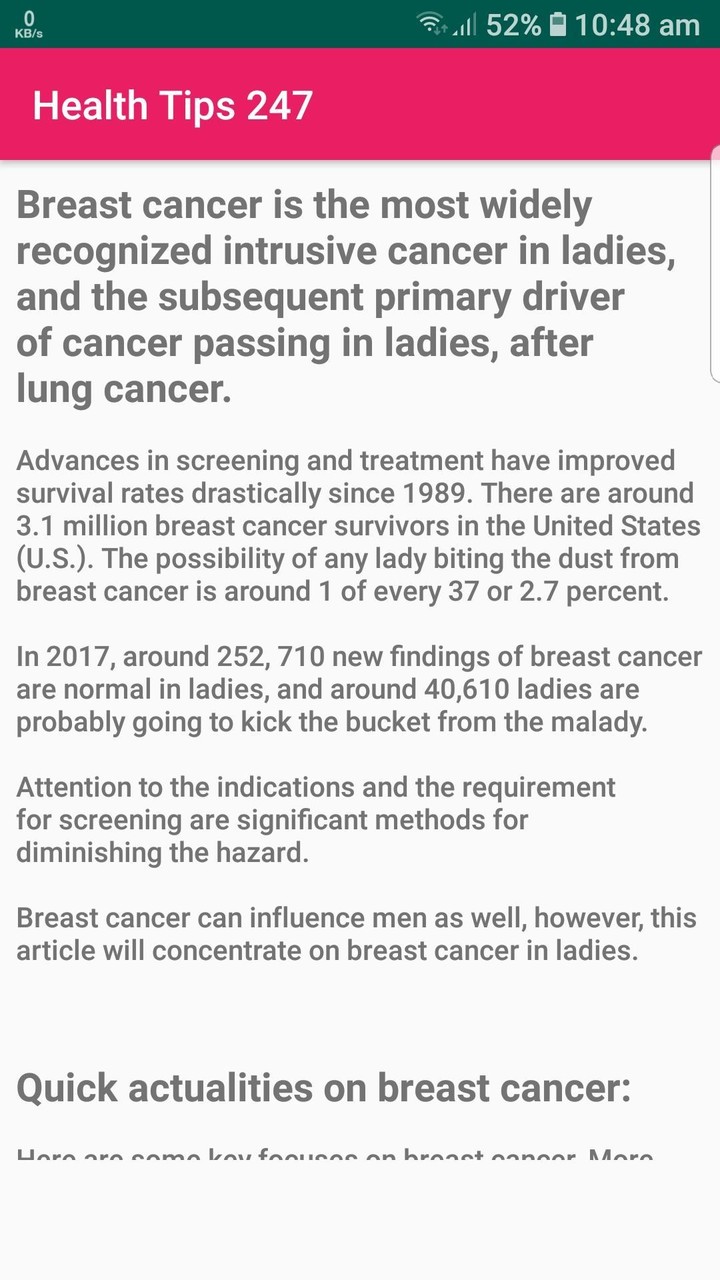Image resolution: width=720 pixels, height=1280 pixels.
Task: Tap the status bar at the top
Action: [x=360, y=25]
